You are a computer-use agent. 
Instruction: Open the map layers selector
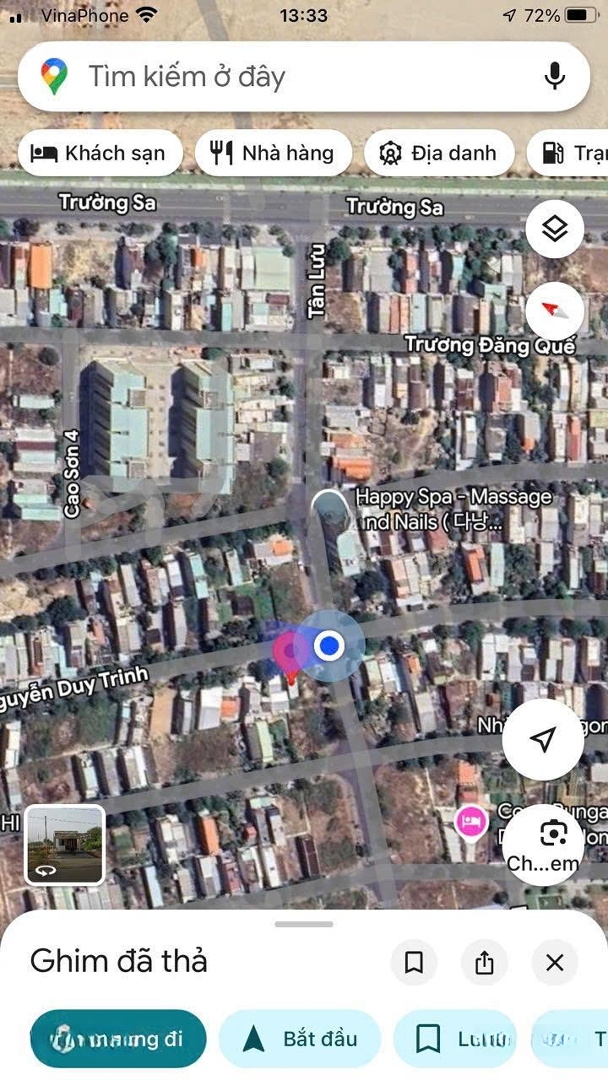click(x=555, y=230)
